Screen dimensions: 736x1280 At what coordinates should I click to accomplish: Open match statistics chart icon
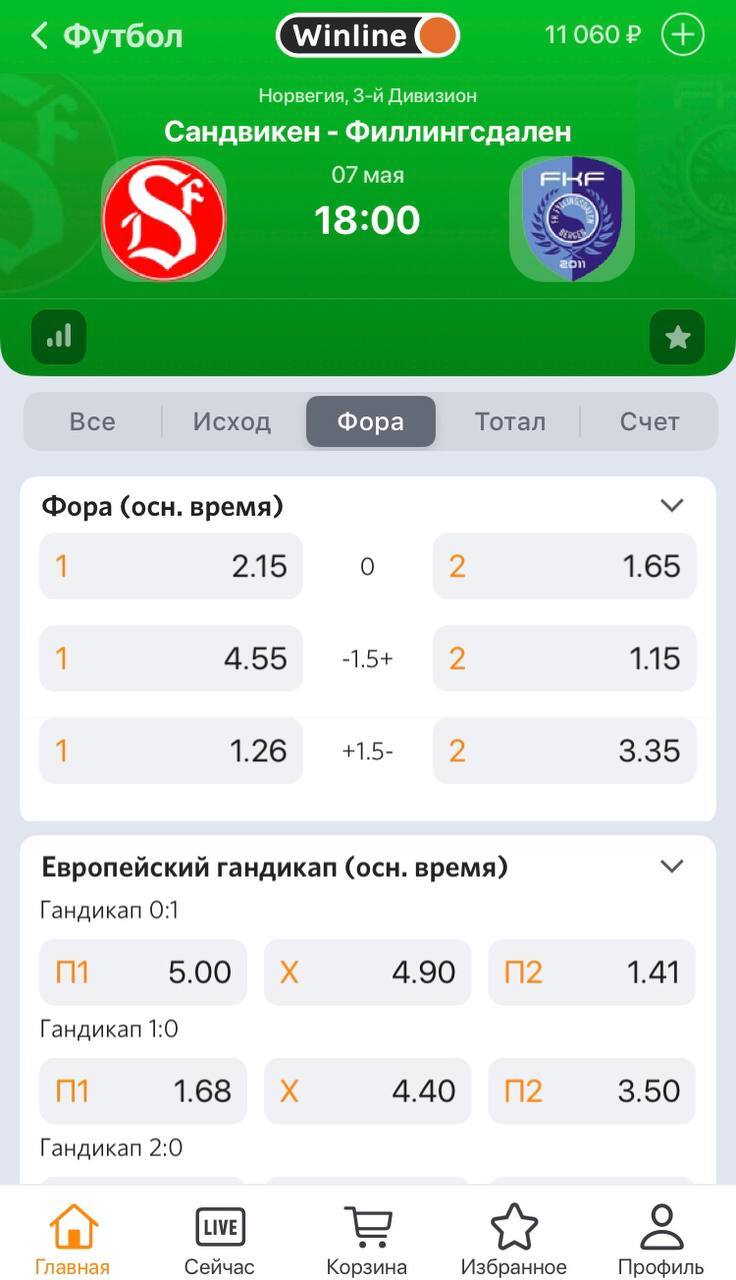click(59, 337)
